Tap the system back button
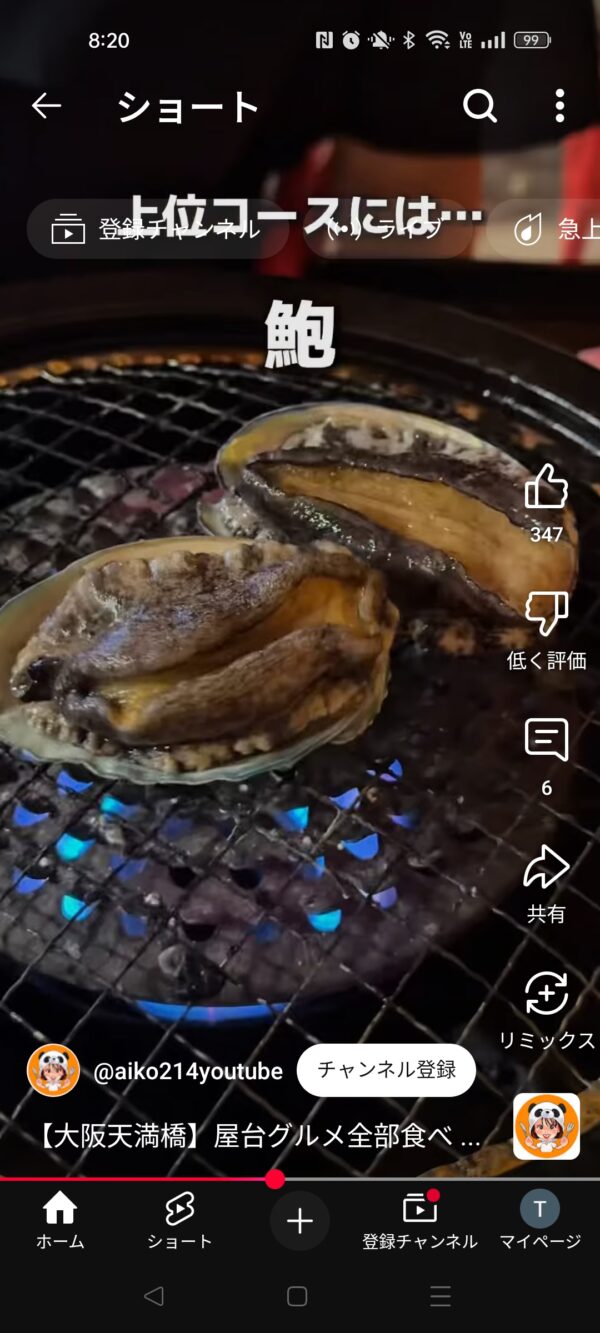600x1333 pixels. [153, 1297]
